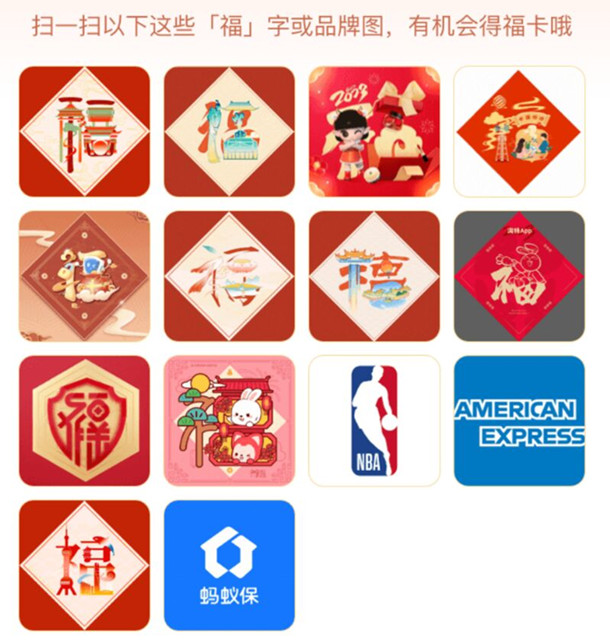610x642 pixels.
Task: Select the grey-background red 福 tile
Action: point(519,276)
